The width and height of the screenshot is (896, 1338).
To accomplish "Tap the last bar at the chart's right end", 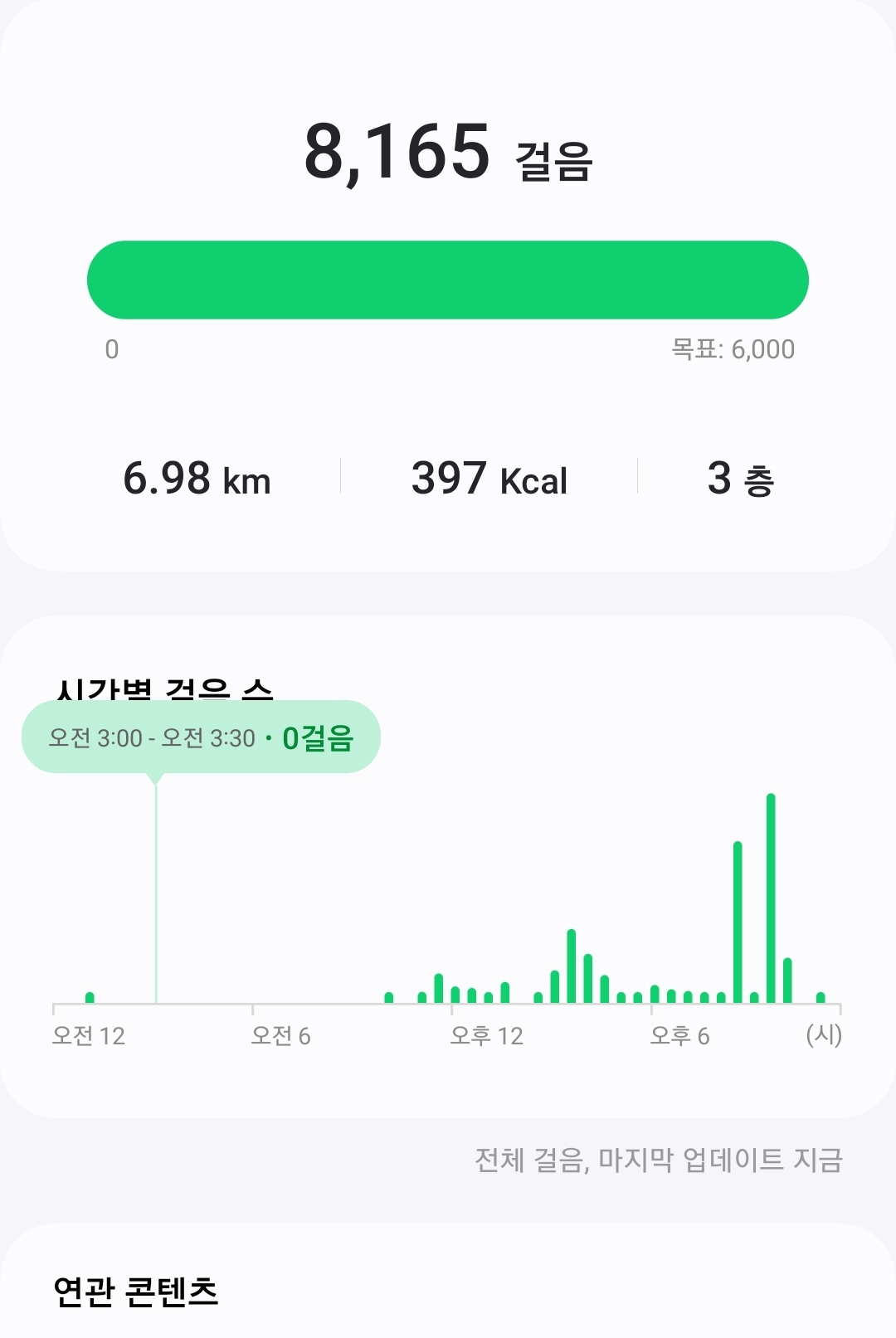I will tap(821, 997).
